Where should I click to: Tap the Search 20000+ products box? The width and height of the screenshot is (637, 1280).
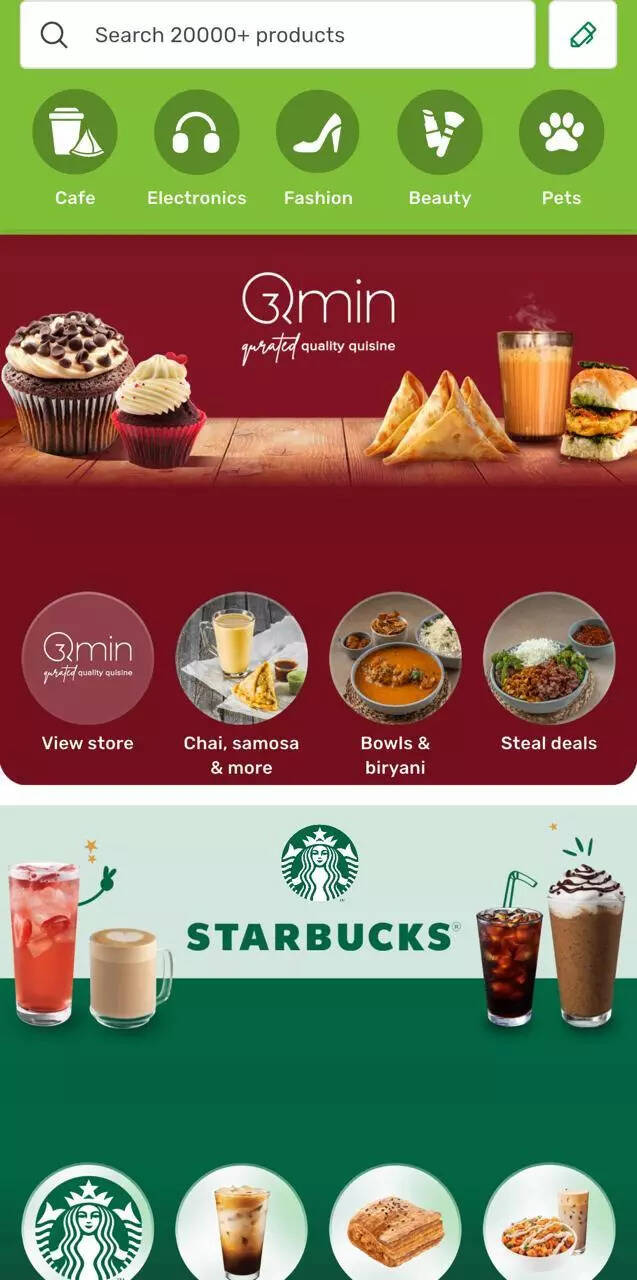[x=277, y=35]
